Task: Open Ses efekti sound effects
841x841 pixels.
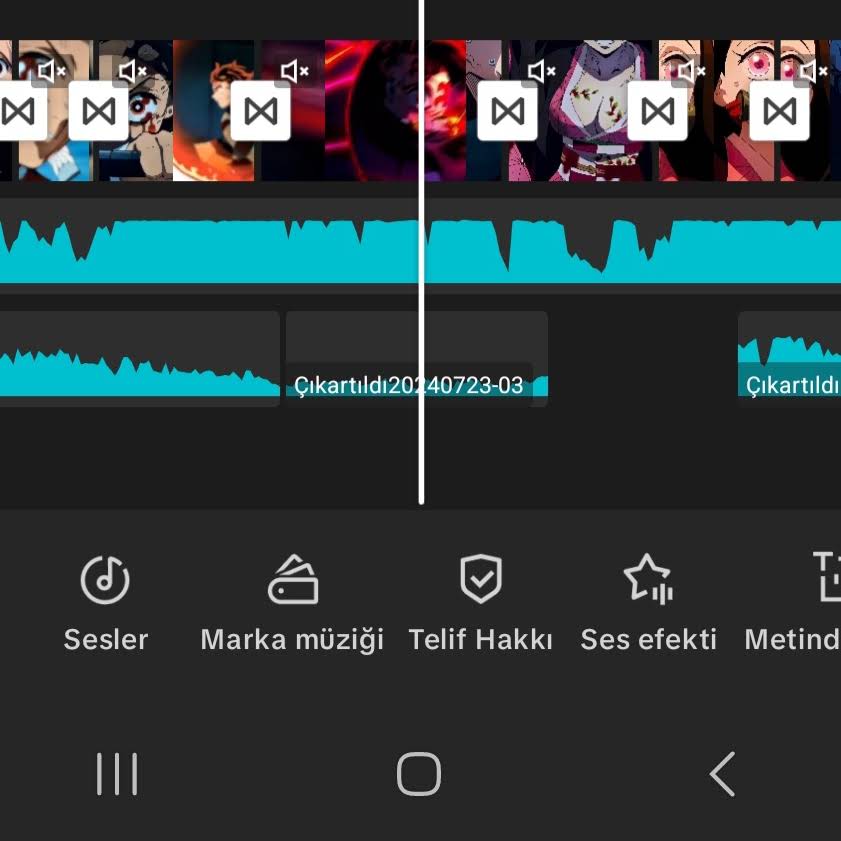Action: tap(648, 602)
